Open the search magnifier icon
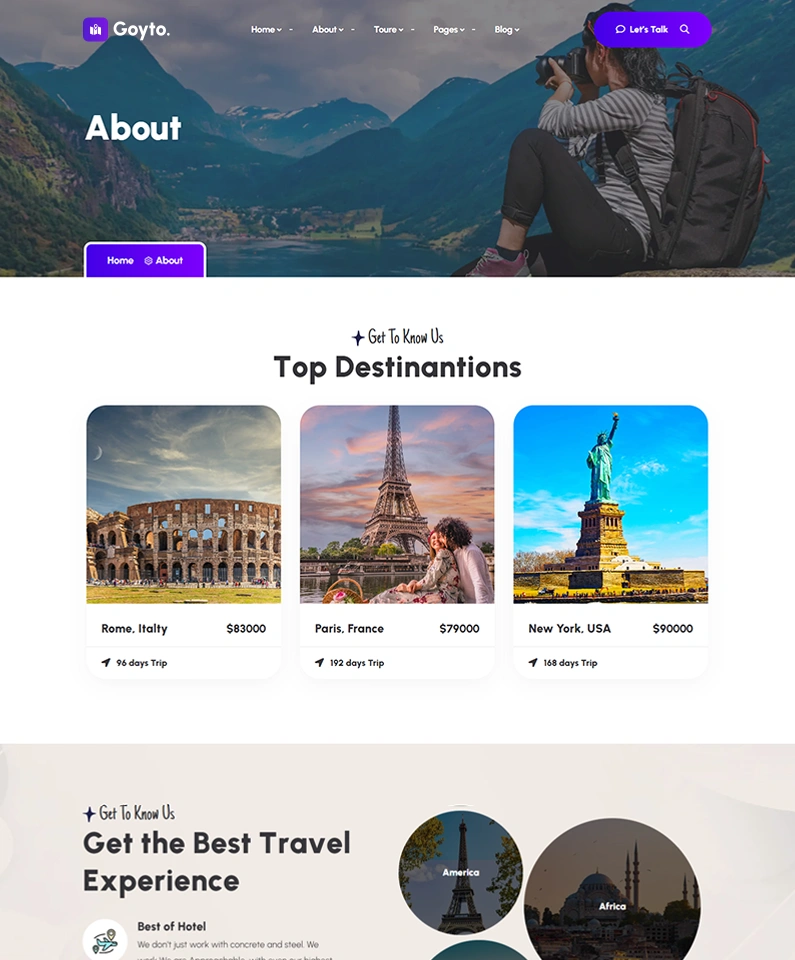 (x=685, y=30)
